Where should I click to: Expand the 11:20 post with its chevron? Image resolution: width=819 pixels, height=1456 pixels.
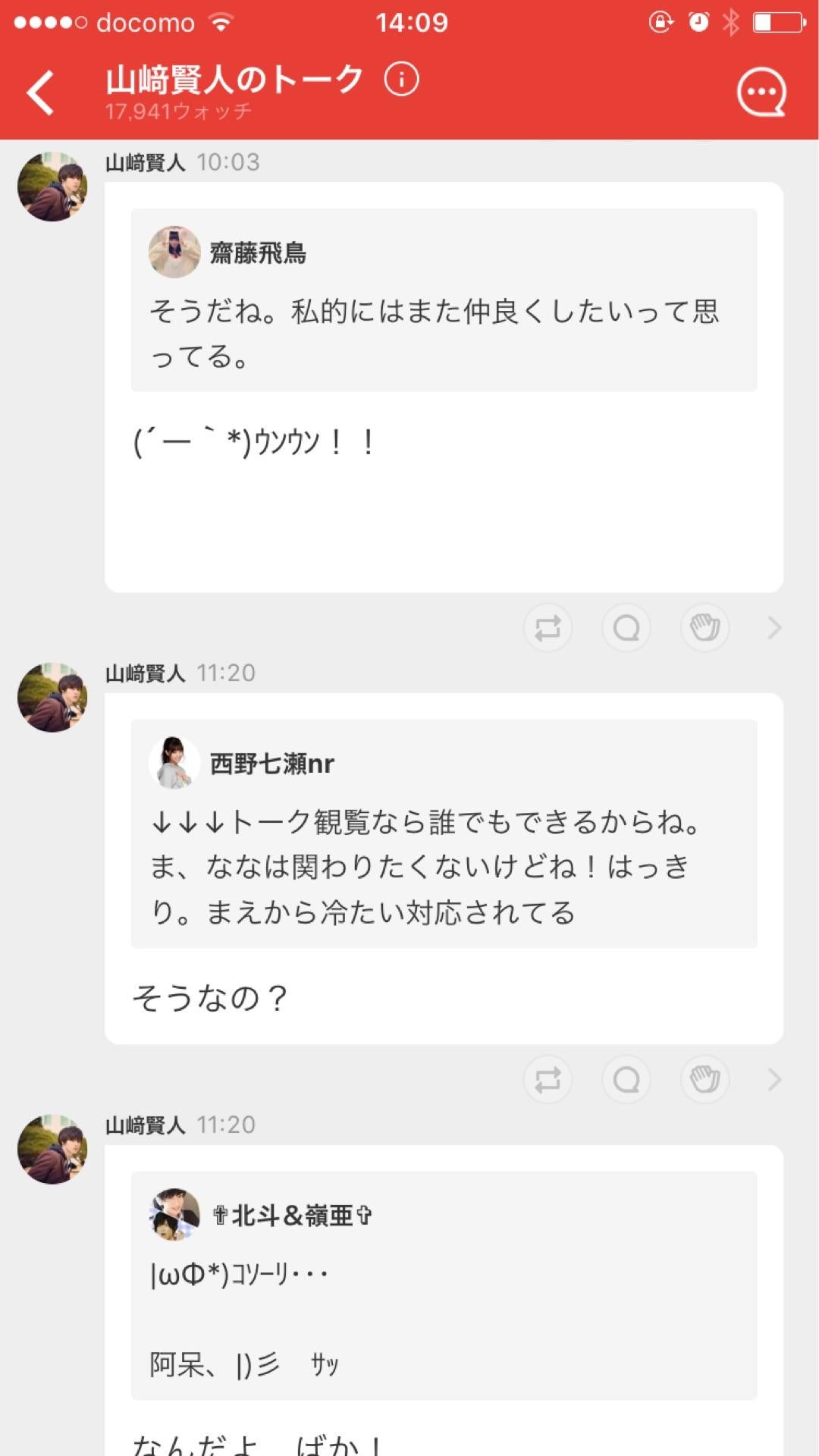[773, 1080]
